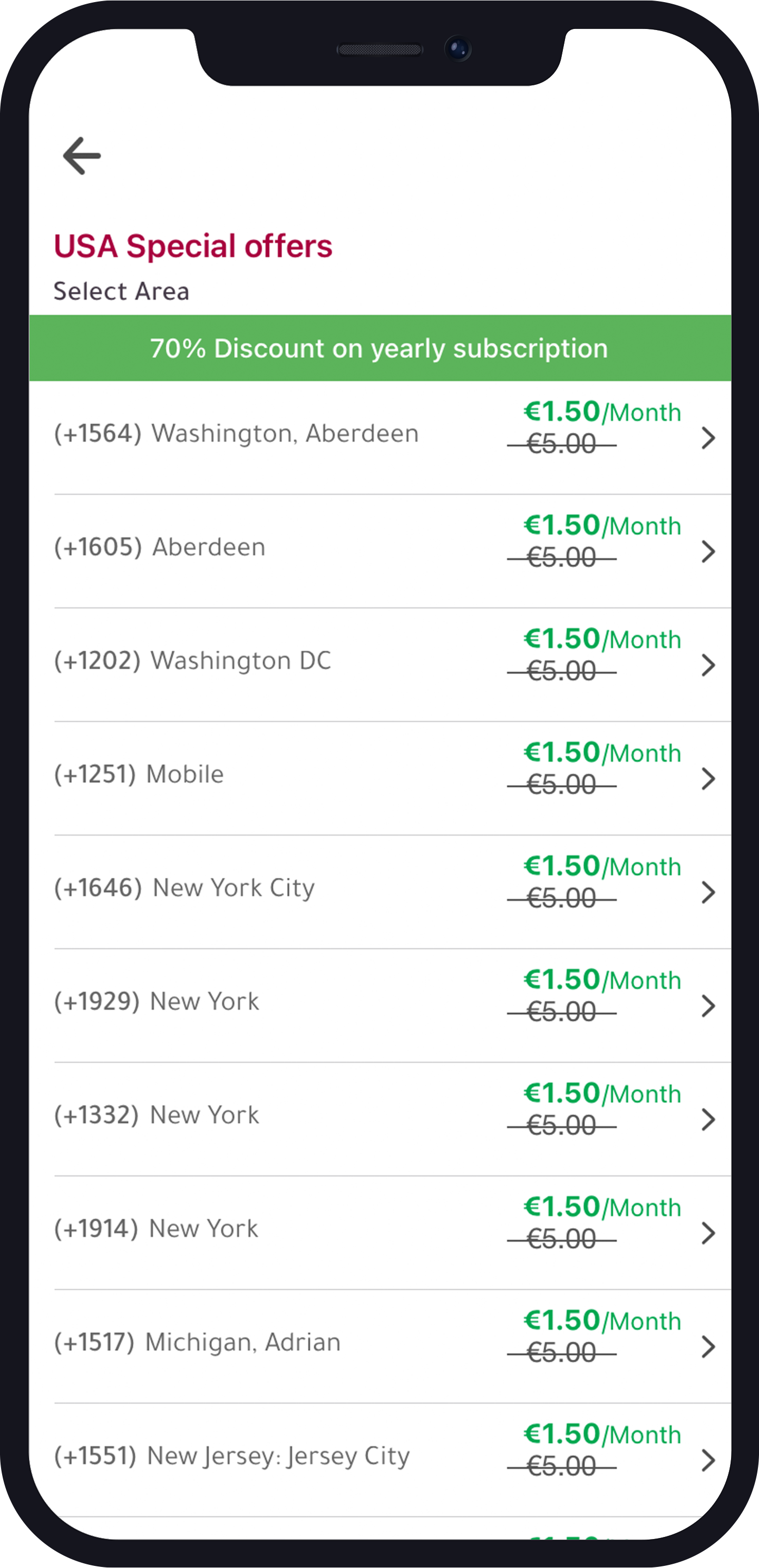Click the 70% Discount yearly subscription banner
The width and height of the screenshot is (759, 1568).
tap(379, 348)
